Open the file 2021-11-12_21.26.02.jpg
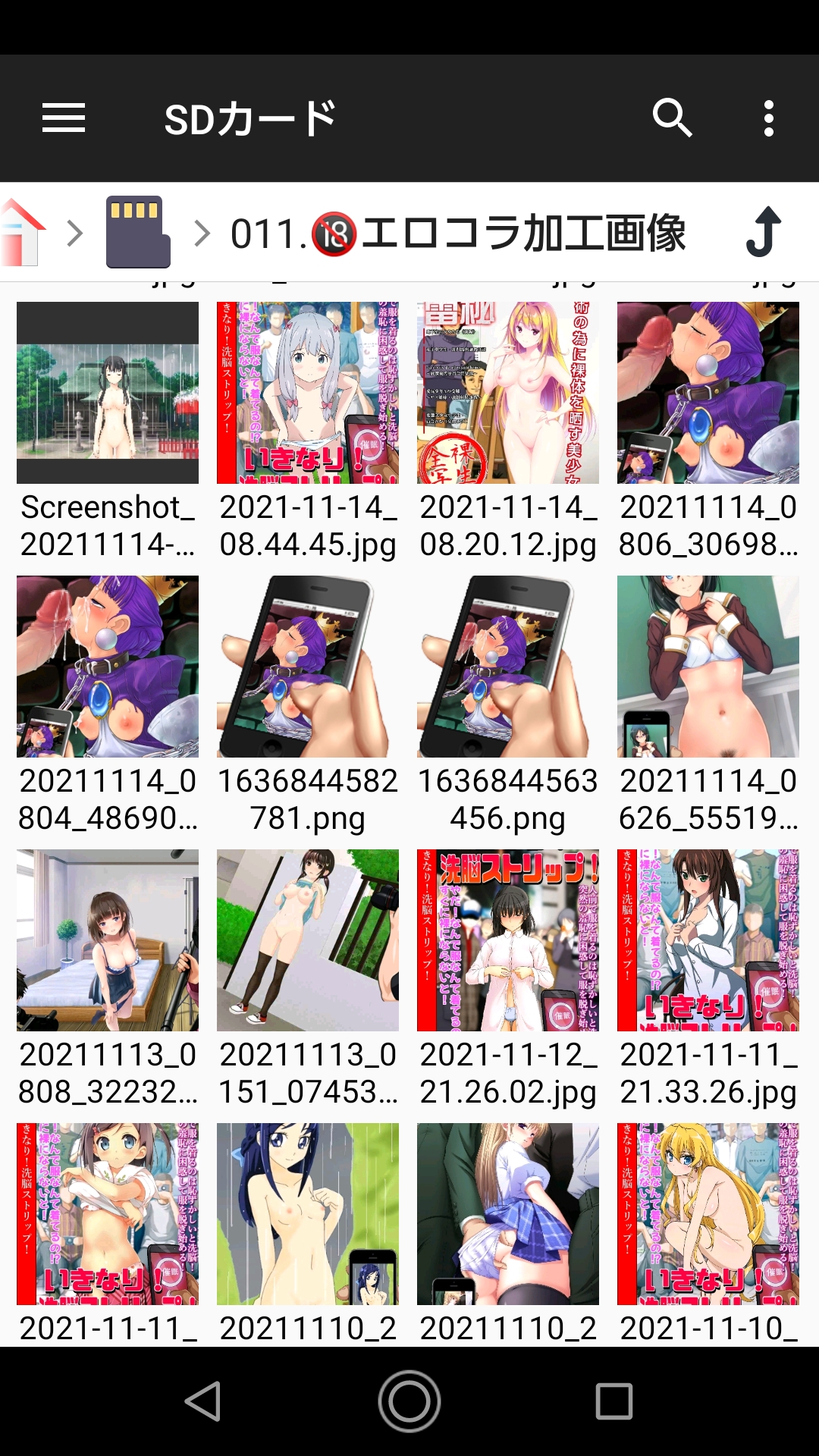 pos(508,940)
